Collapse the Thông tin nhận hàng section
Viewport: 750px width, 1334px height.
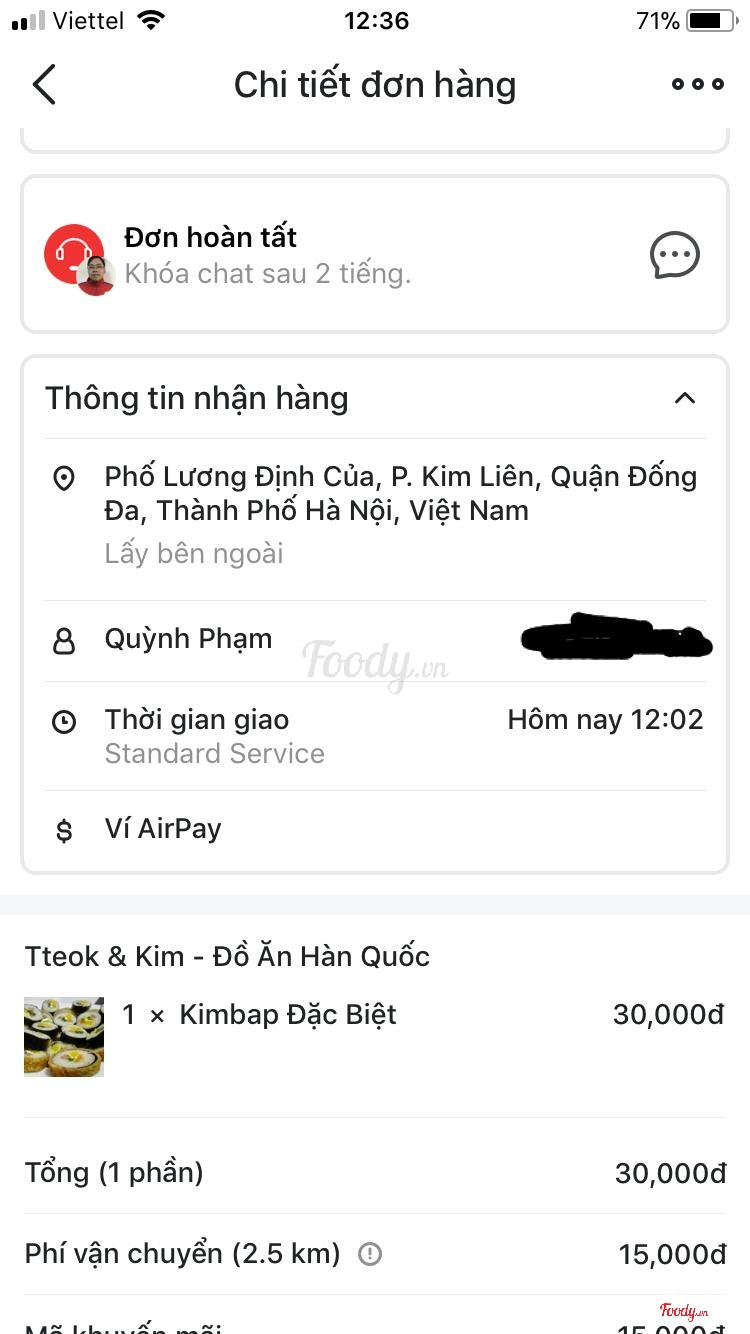pos(685,398)
